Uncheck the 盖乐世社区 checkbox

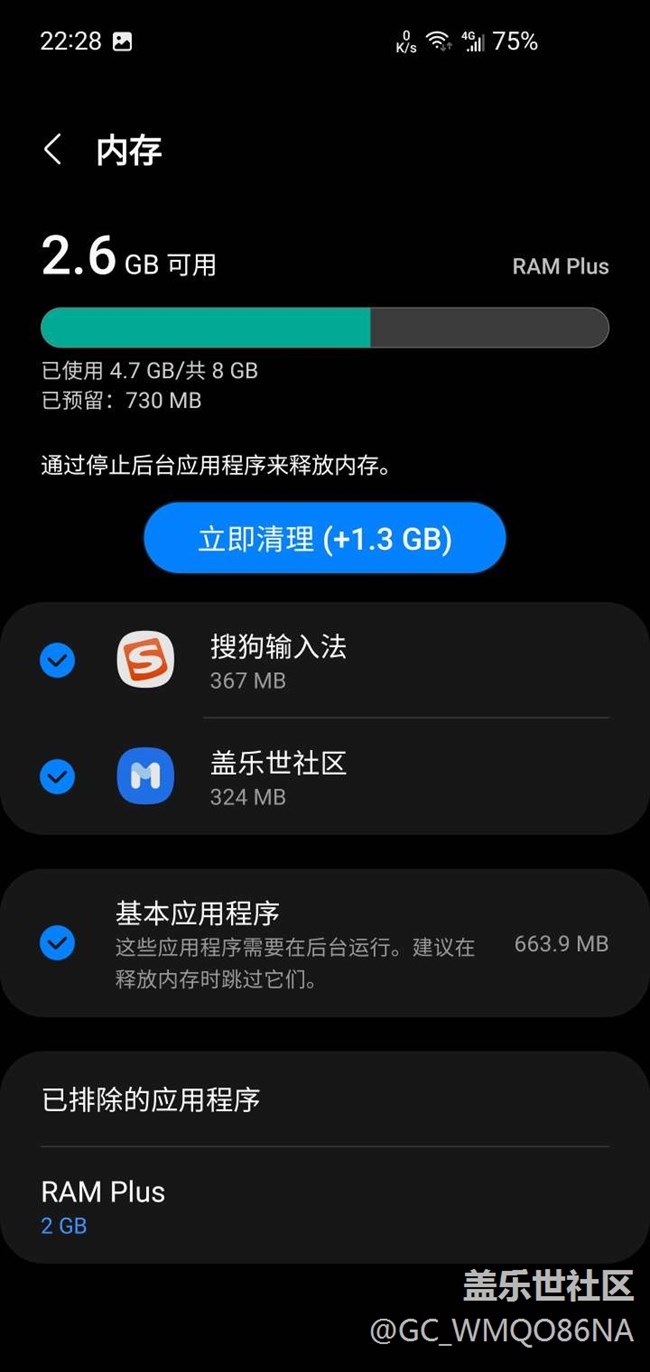[x=57, y=776]
